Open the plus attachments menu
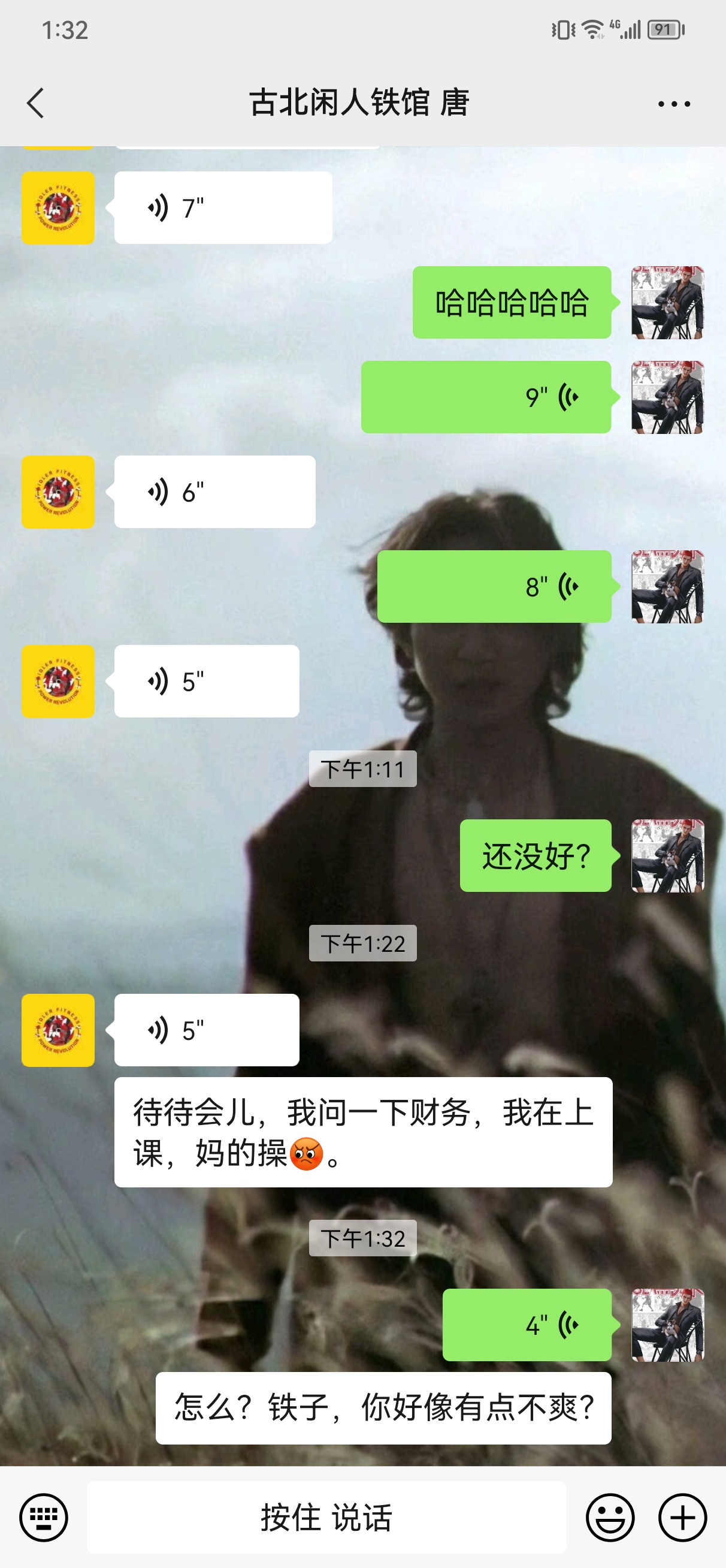This screenshot has height=1568, width=726. 682,1517
